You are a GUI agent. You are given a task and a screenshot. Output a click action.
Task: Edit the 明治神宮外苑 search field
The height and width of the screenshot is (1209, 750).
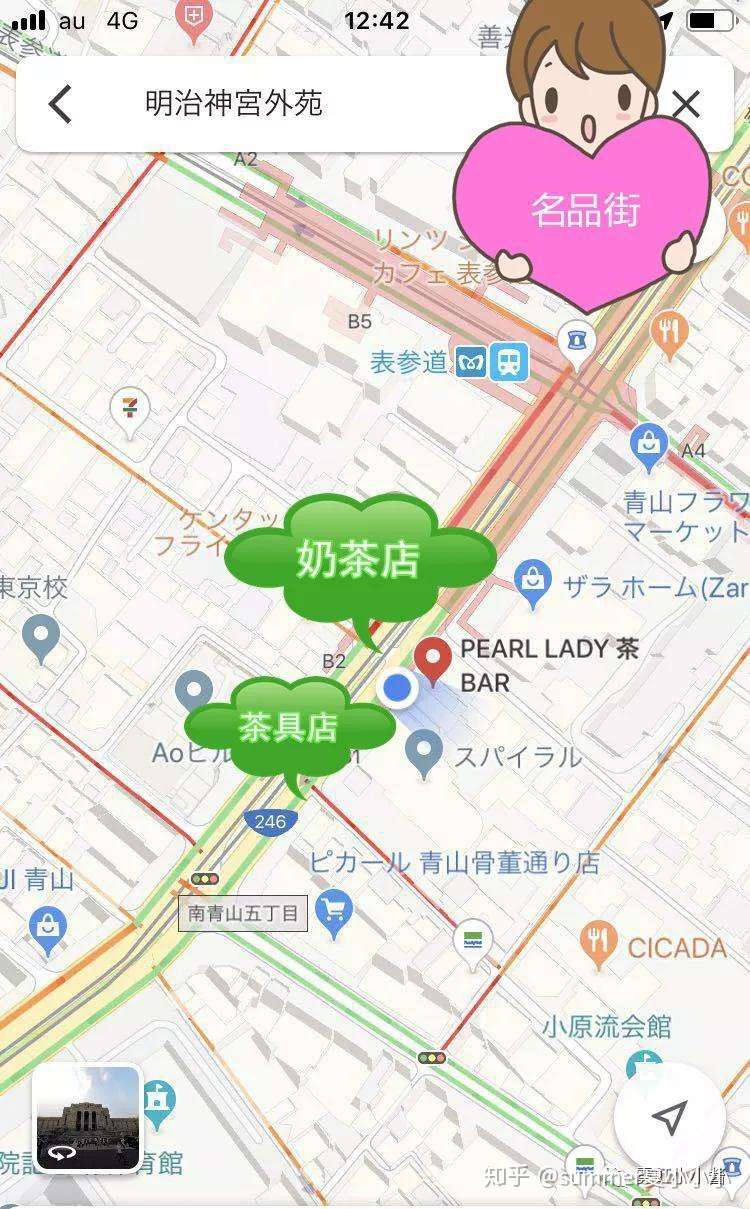(300, 104)
